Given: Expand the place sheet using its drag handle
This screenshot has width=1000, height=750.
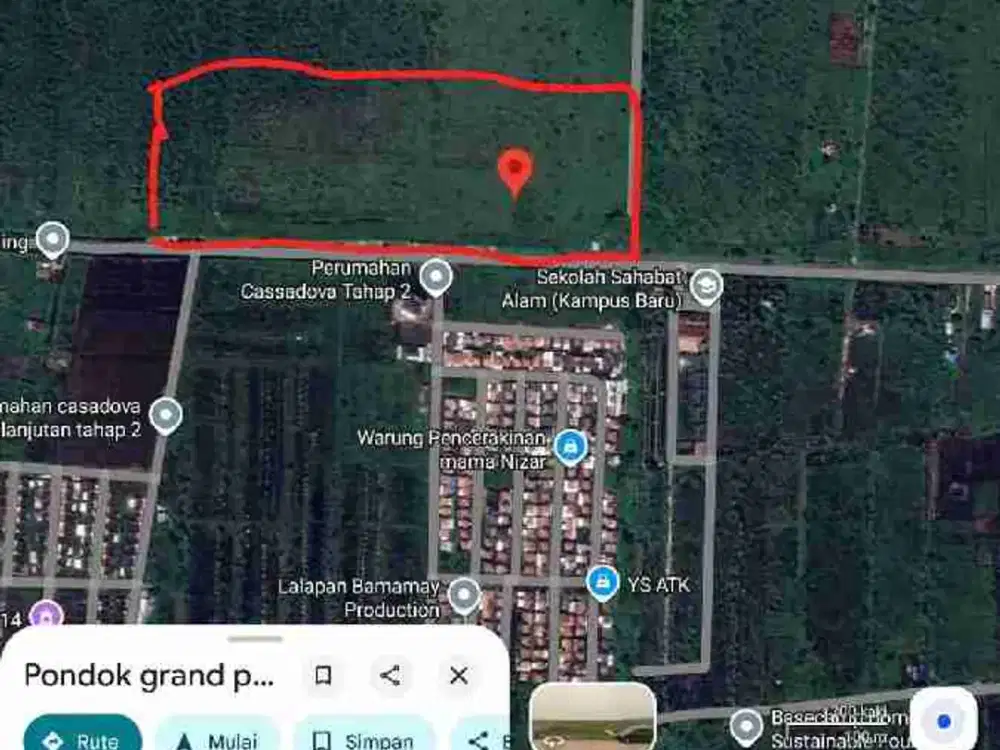Looking at the screenshot, I should pyautogui.click(x=255, y=639).
